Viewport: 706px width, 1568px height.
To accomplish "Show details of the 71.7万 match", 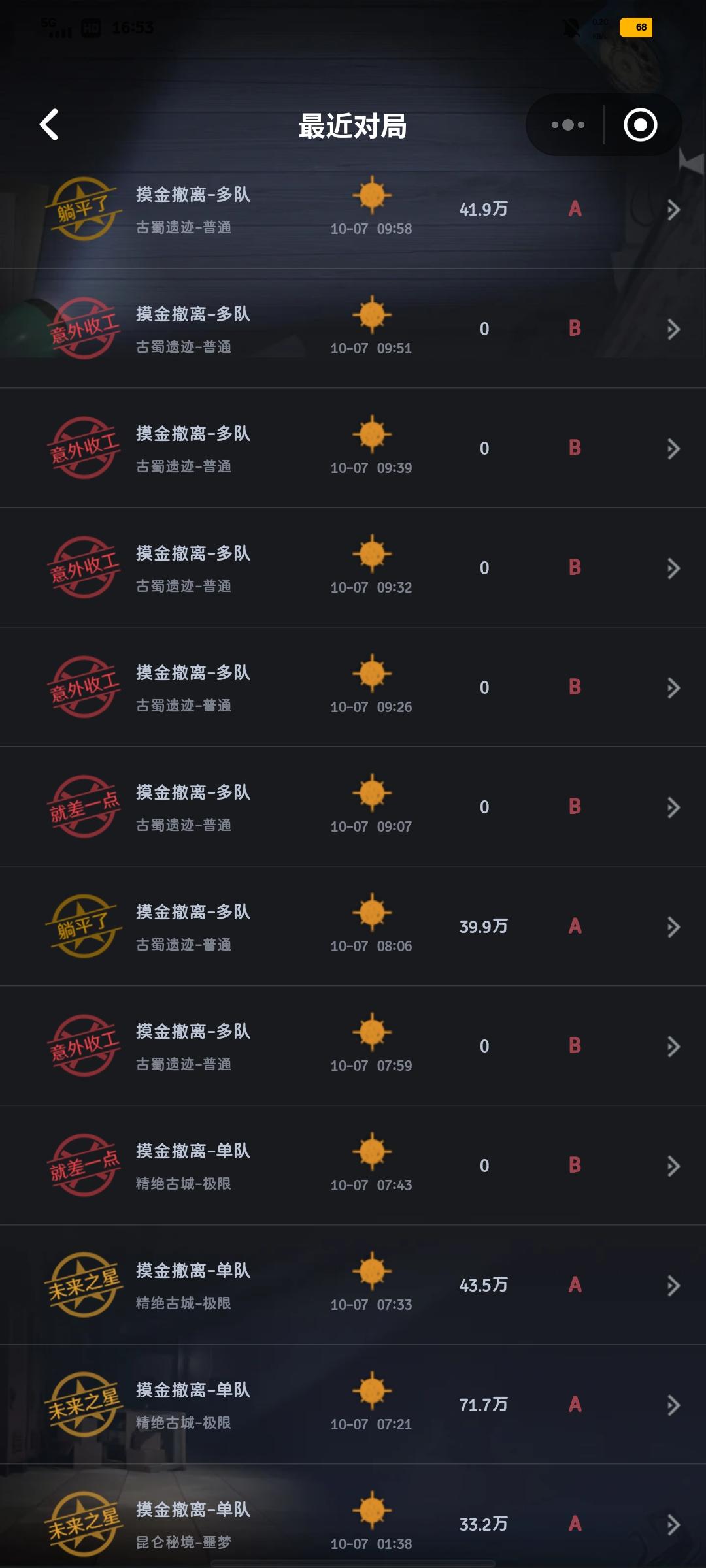I will point(353,1405).
